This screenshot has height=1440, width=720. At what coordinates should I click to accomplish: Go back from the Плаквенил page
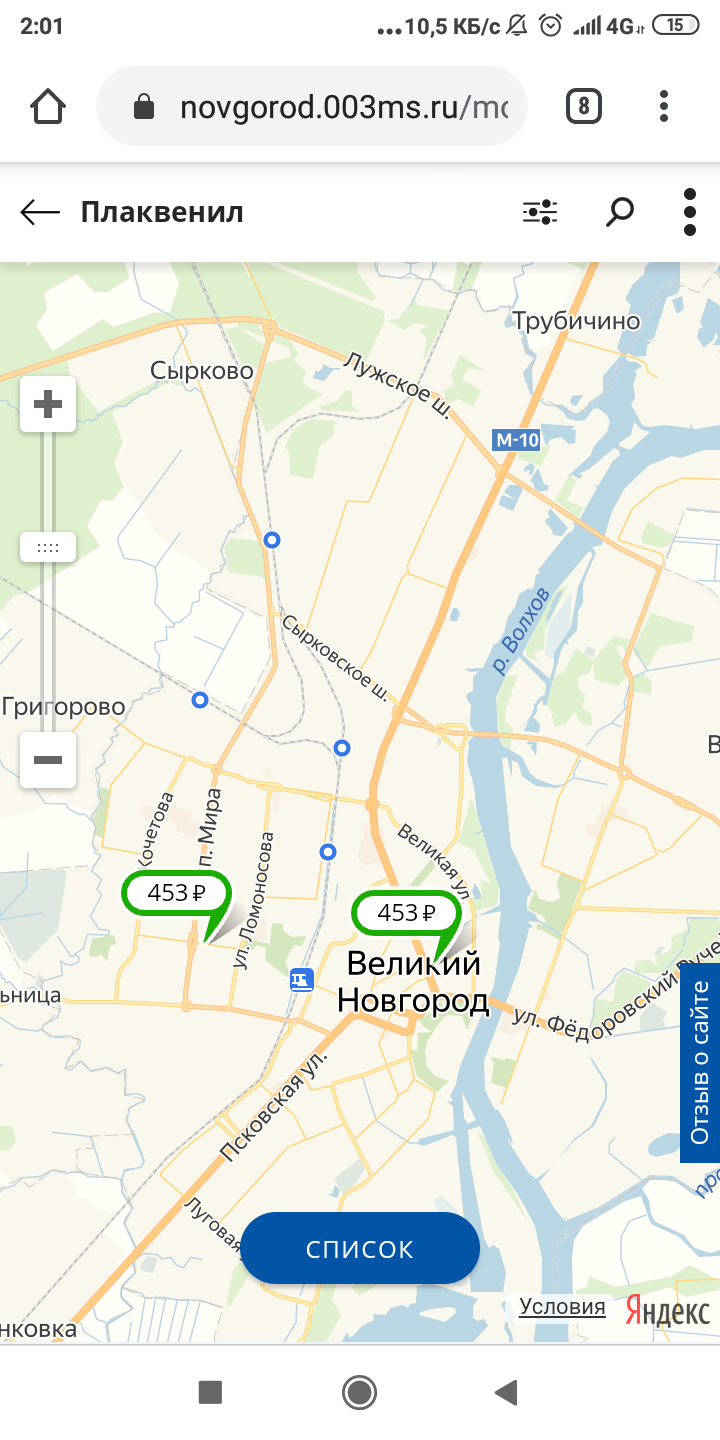tap(40, 212)
